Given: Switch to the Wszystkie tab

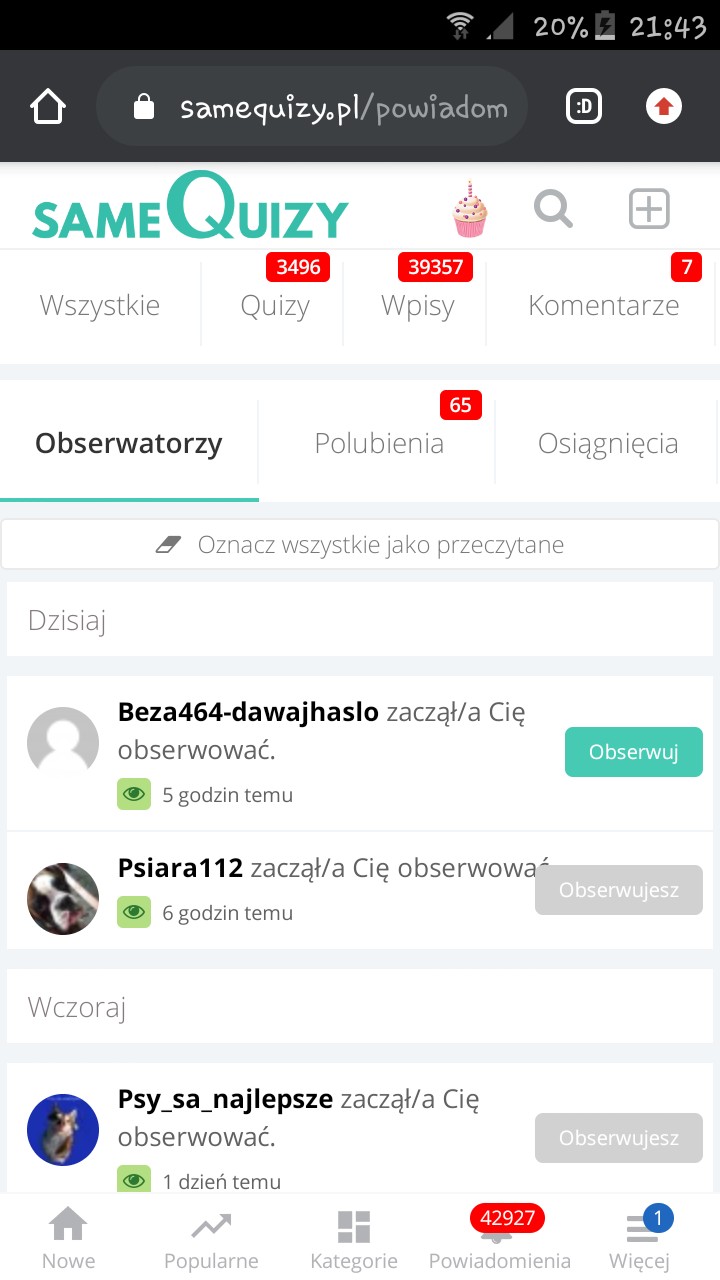Looking at the screenshot, I should point(99,305).
